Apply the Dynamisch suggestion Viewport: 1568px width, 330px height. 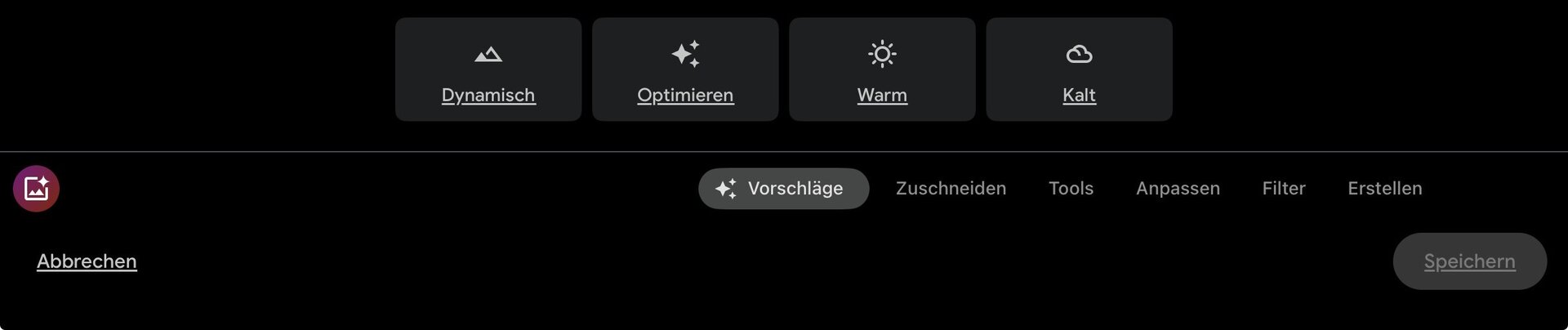click(488, 70)
